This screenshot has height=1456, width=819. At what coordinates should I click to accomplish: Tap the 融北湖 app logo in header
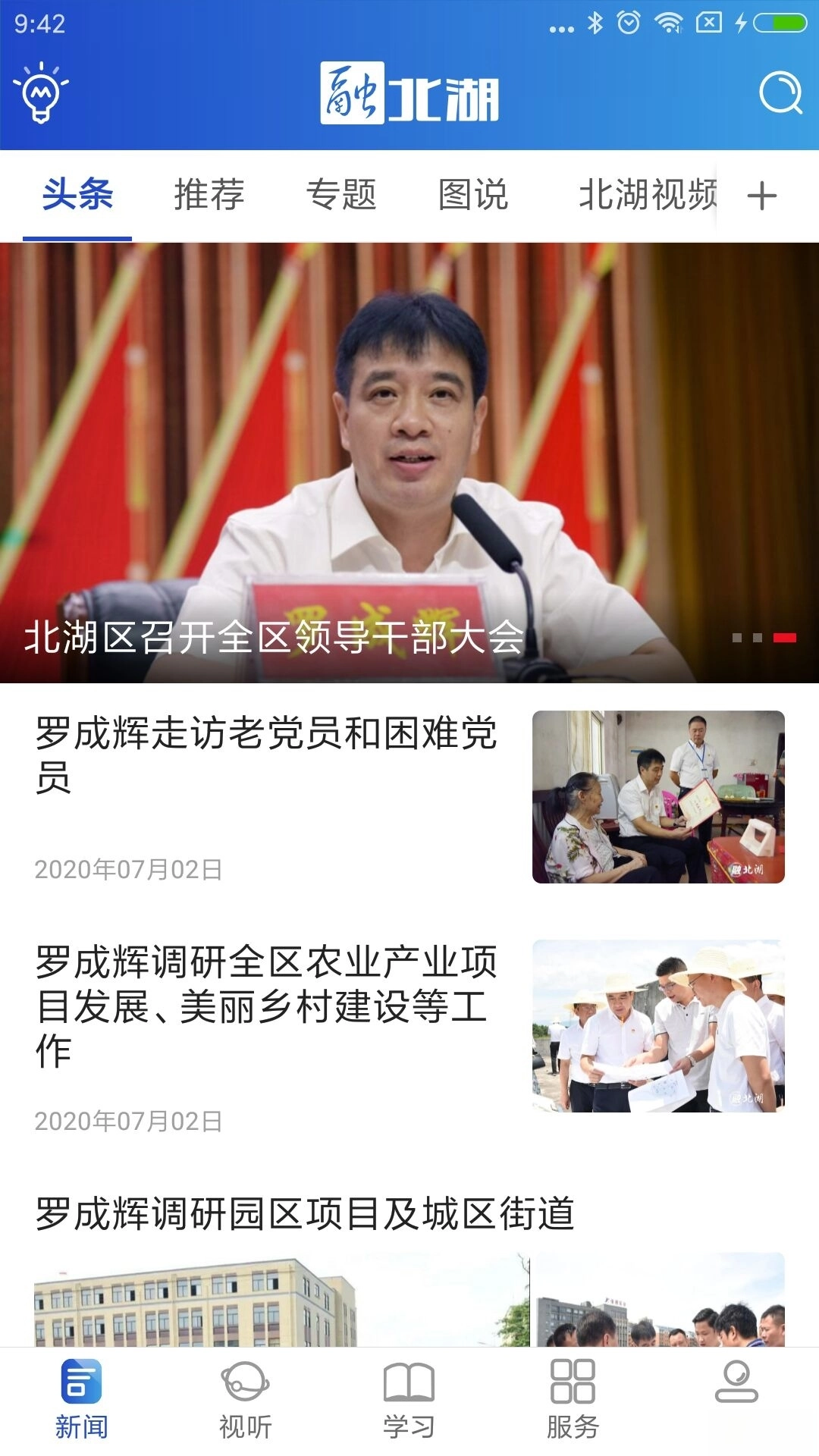[409, 93]
